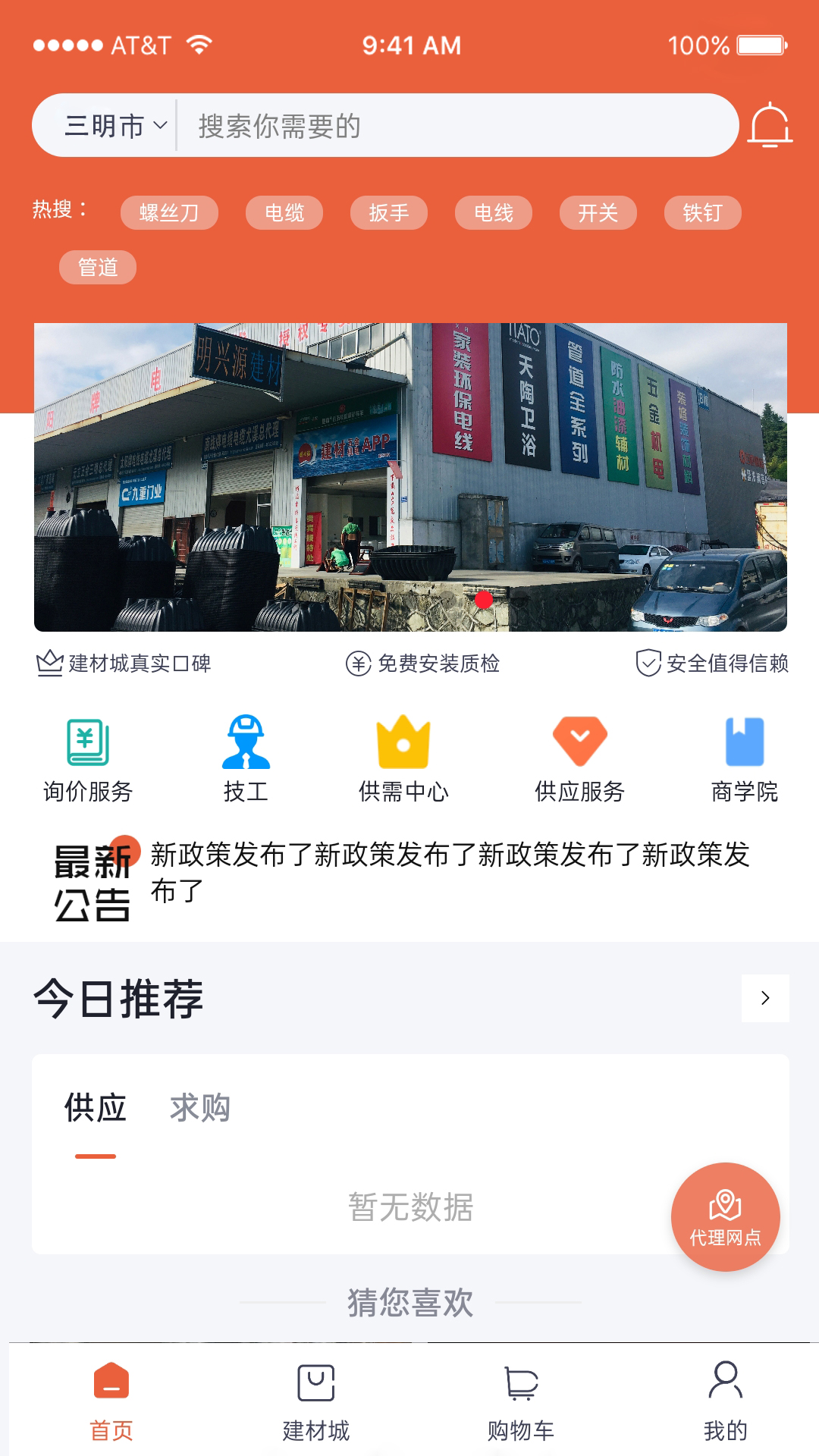The height and width of the screenshot is (1456, 819).
Task: Tap the 供应服务 orange diamond icon
Action: (x=579, y=758)
